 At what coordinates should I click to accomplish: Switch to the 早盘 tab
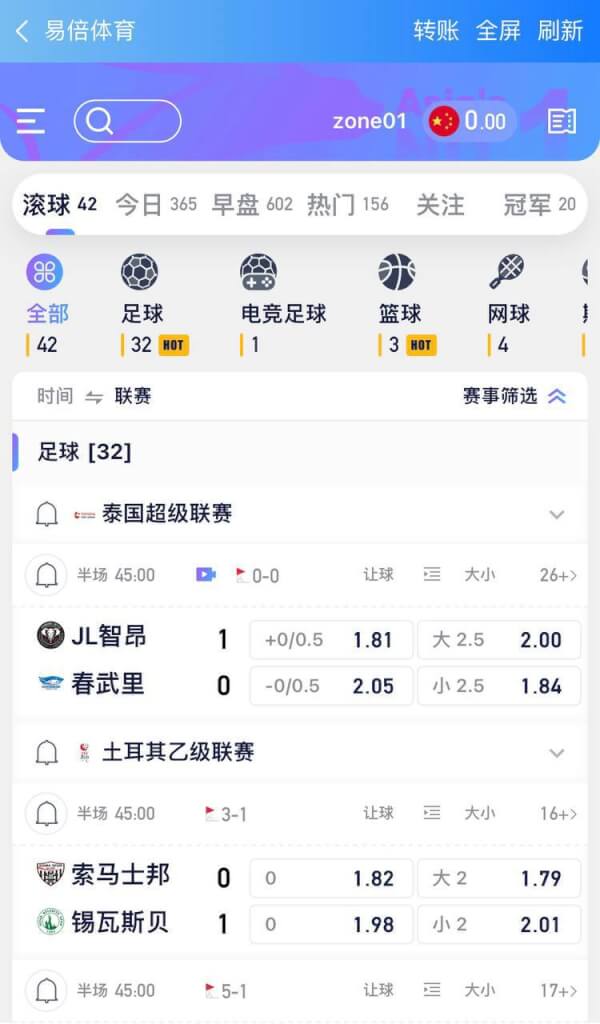tap(252, 204)
